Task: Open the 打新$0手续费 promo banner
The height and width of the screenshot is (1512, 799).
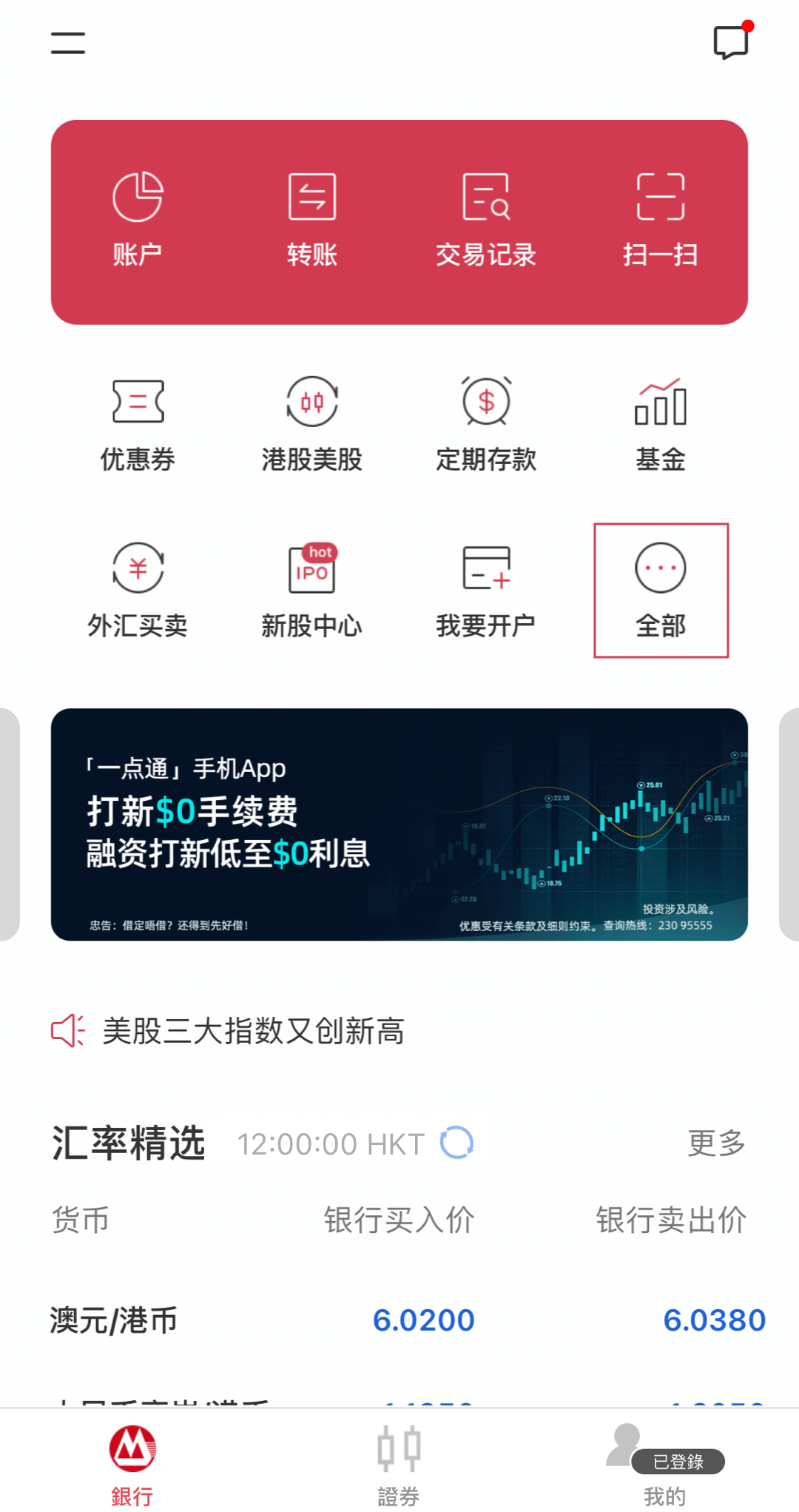Action: point(399,824)
